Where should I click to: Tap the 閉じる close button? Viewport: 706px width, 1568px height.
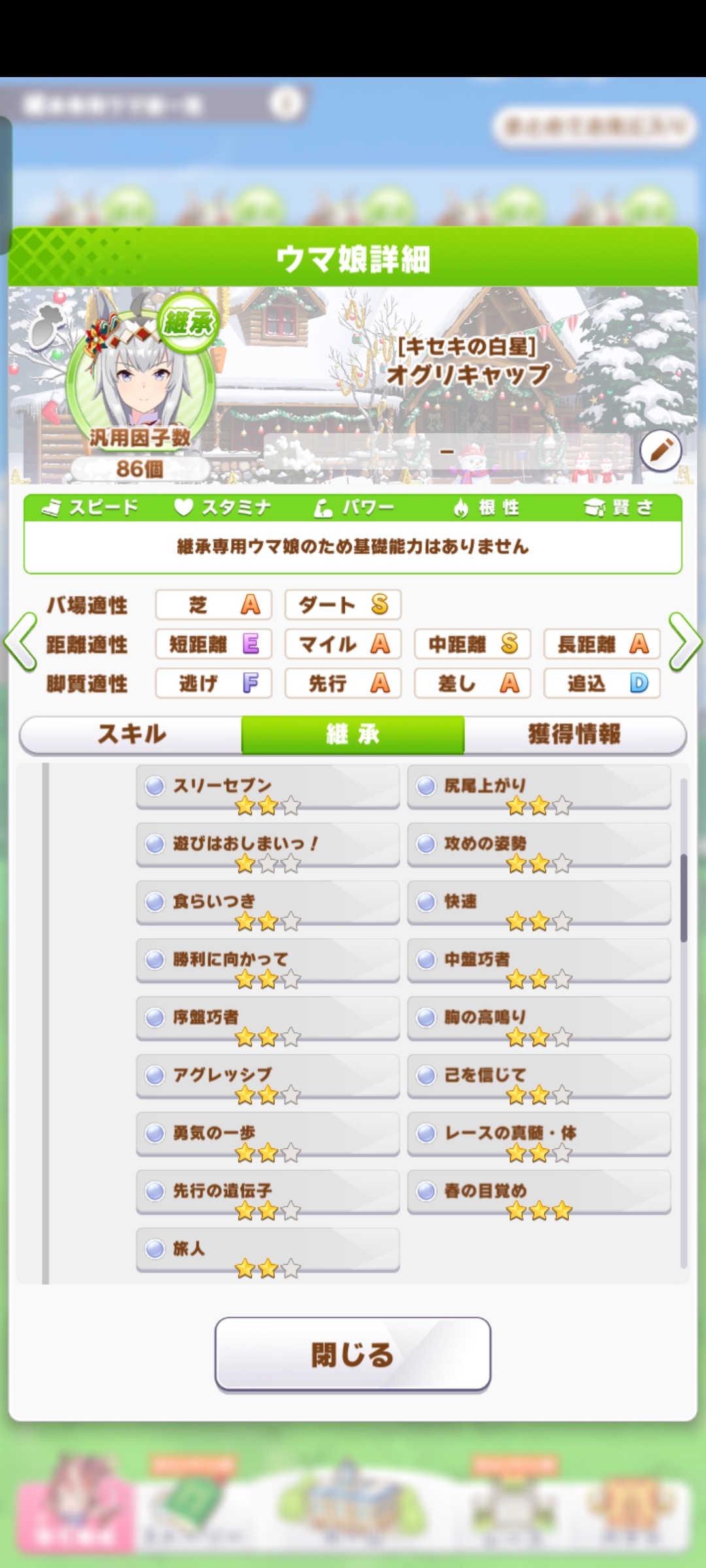point(352,1353)
